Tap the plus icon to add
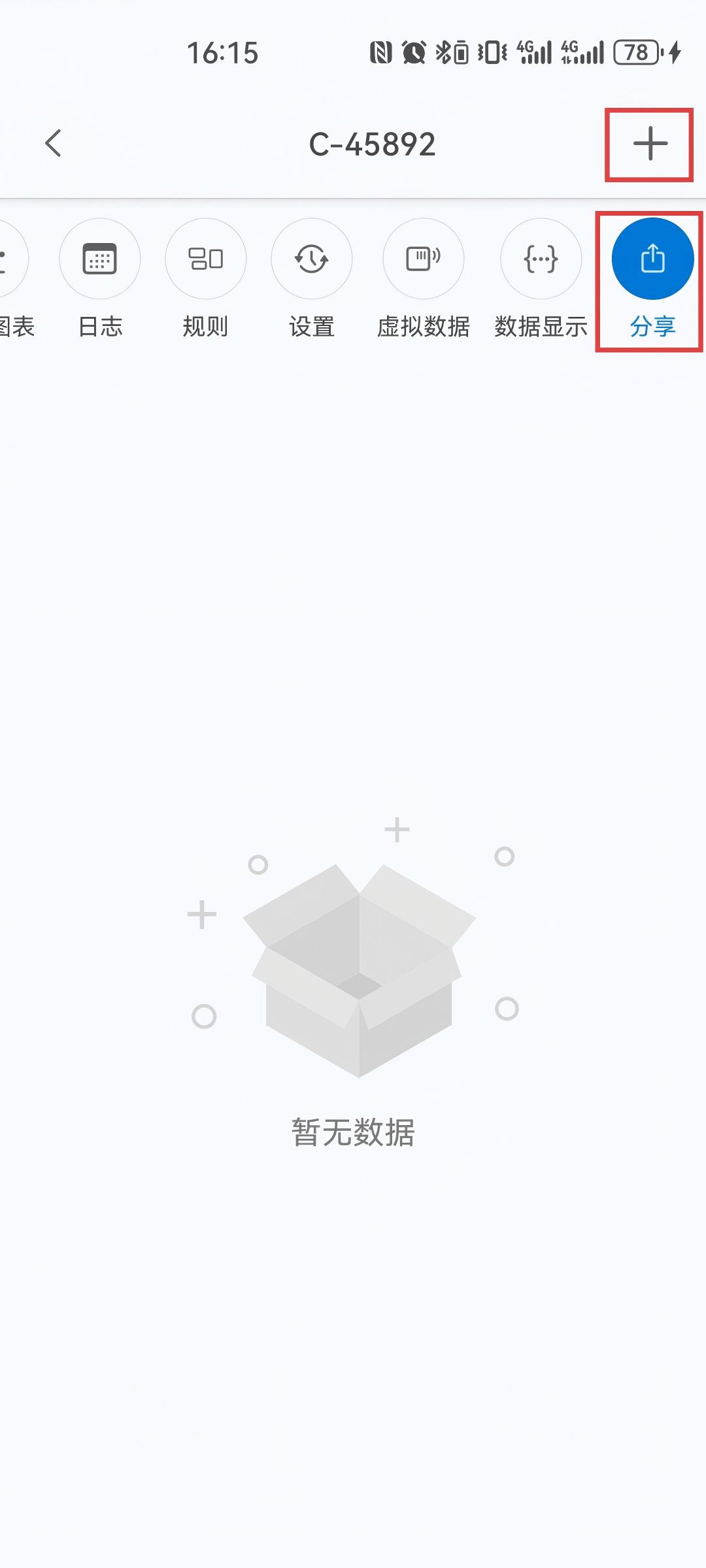 650,144
